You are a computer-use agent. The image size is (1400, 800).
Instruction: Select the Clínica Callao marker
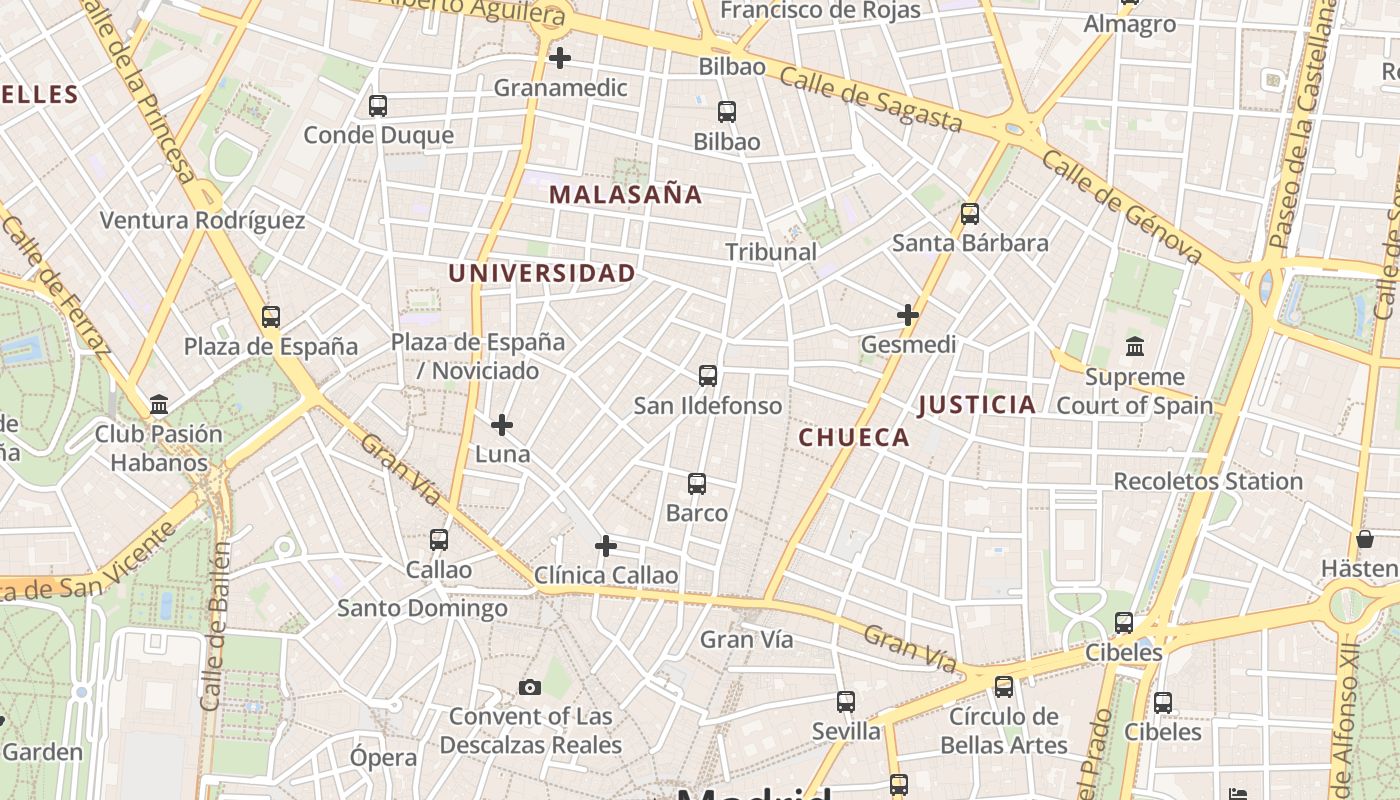(606, 546)
